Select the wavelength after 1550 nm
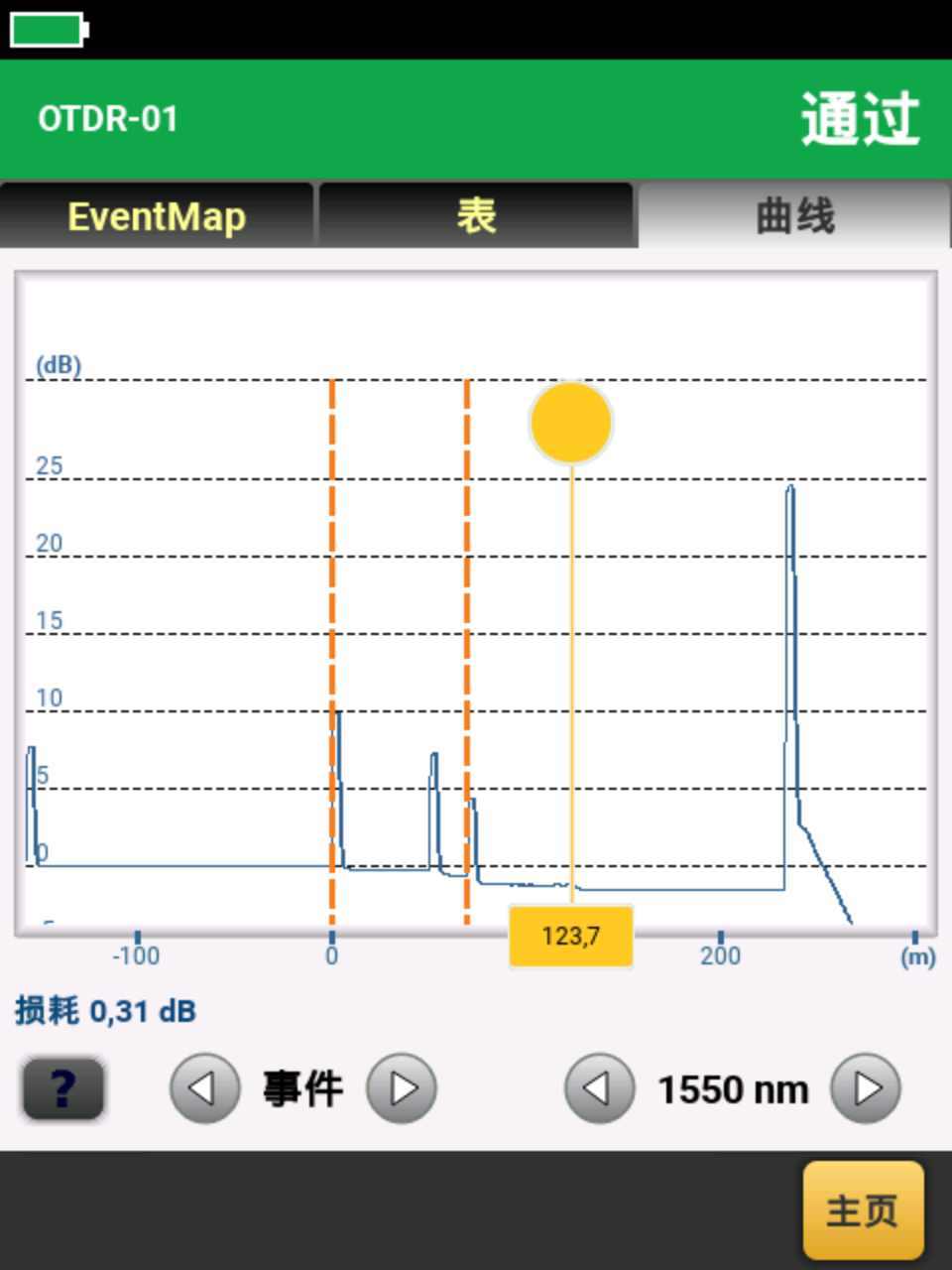Screen dimensions: 952x1270 click(x=866, y=1088)
